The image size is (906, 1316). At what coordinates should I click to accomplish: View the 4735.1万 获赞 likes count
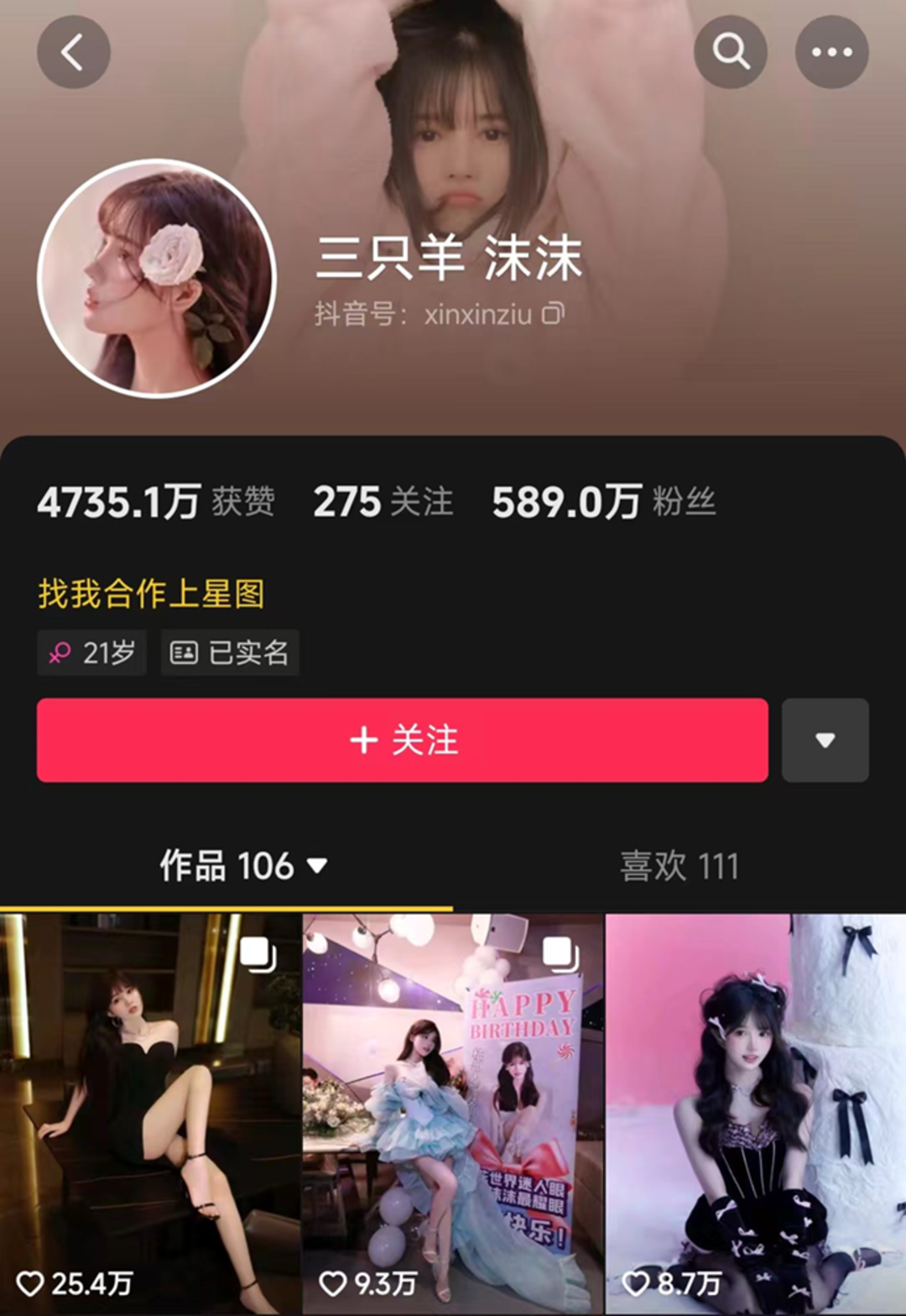(156, 502)
